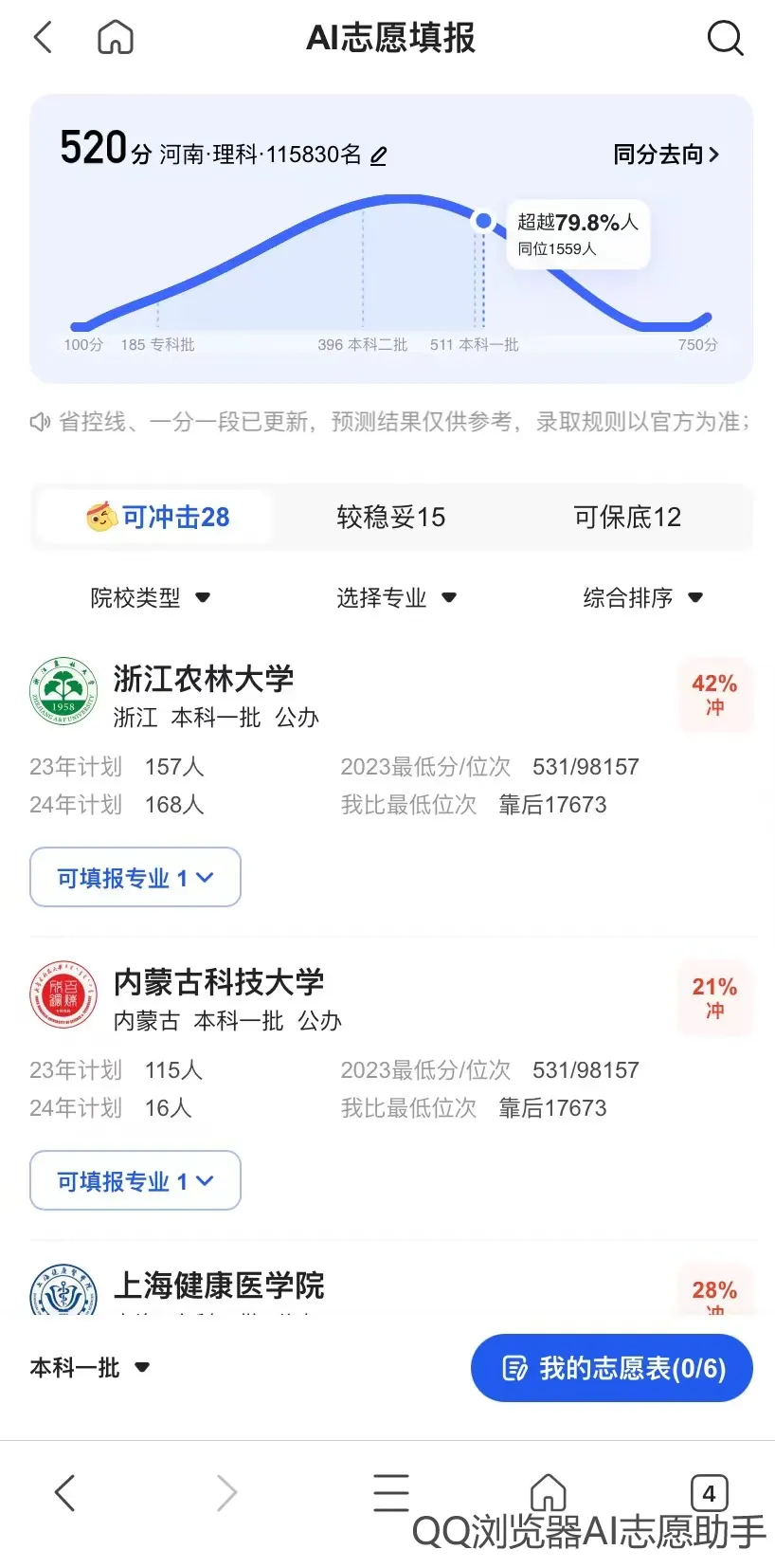775x1568 pixels.
Task: Expand 可填报专业 under 浙江农林大学
Action: click(x=135, y=877)
